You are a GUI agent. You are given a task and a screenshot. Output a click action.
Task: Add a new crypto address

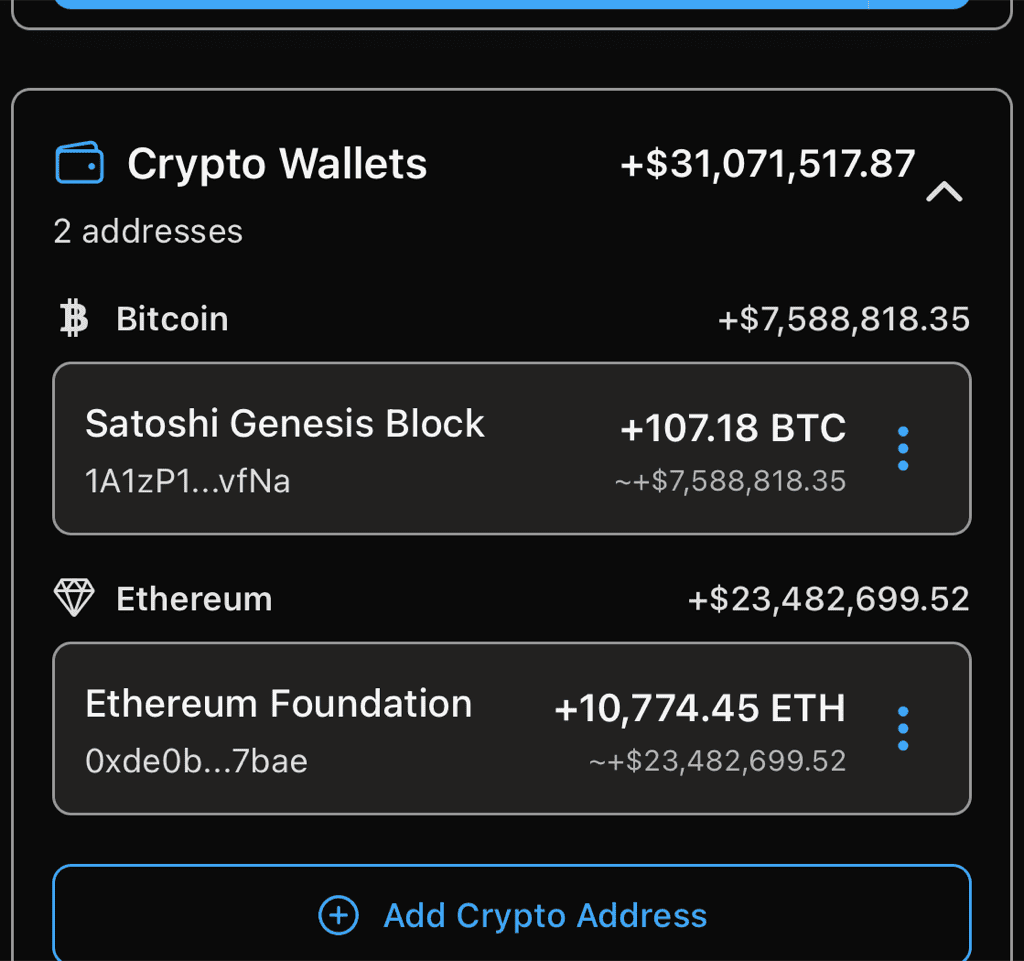point(512,915)
